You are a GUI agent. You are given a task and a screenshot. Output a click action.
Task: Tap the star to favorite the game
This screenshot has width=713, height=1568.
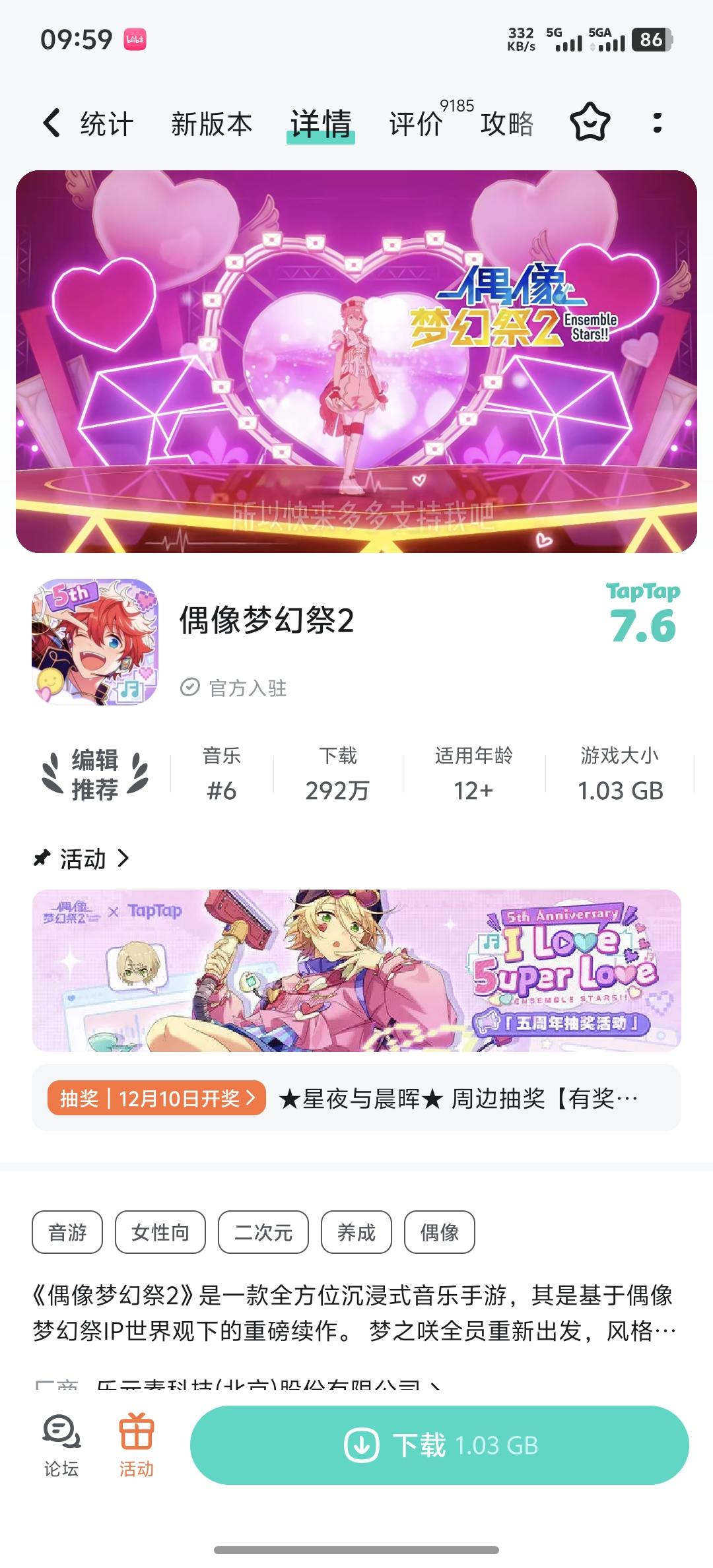(x=590, y=123)
